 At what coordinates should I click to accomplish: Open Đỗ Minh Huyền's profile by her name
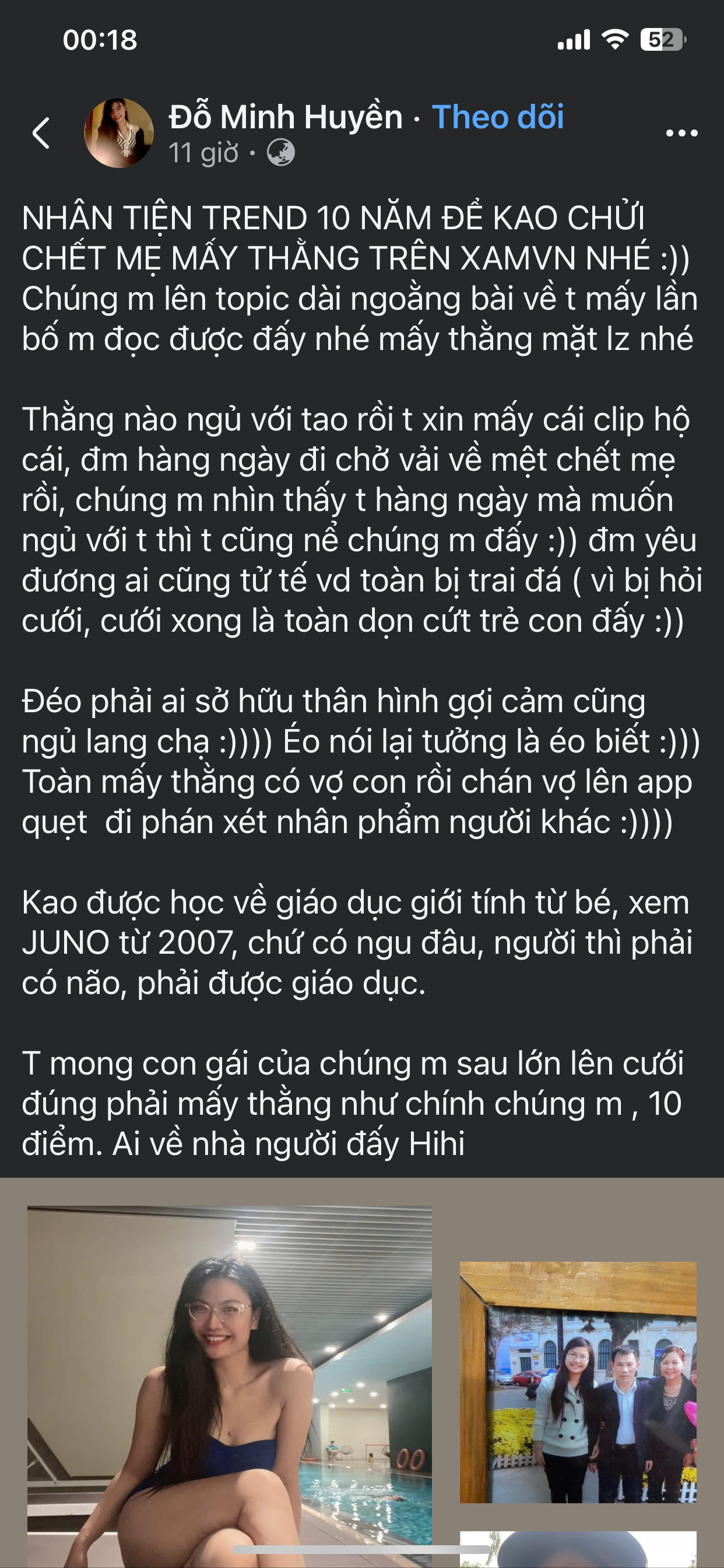pyautogui.click(x=286, y=117)
